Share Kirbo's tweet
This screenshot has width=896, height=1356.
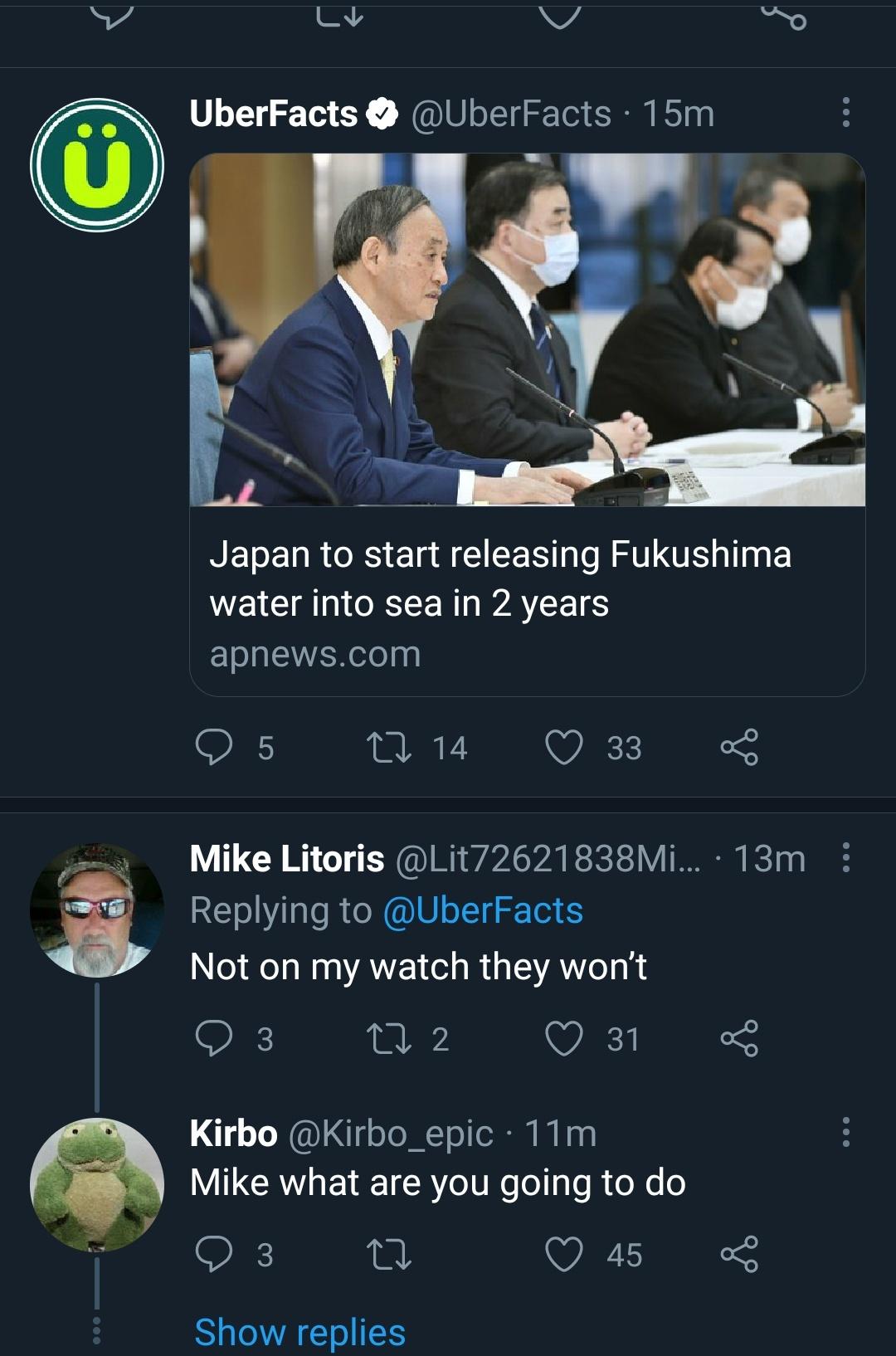coord(739,1254)
